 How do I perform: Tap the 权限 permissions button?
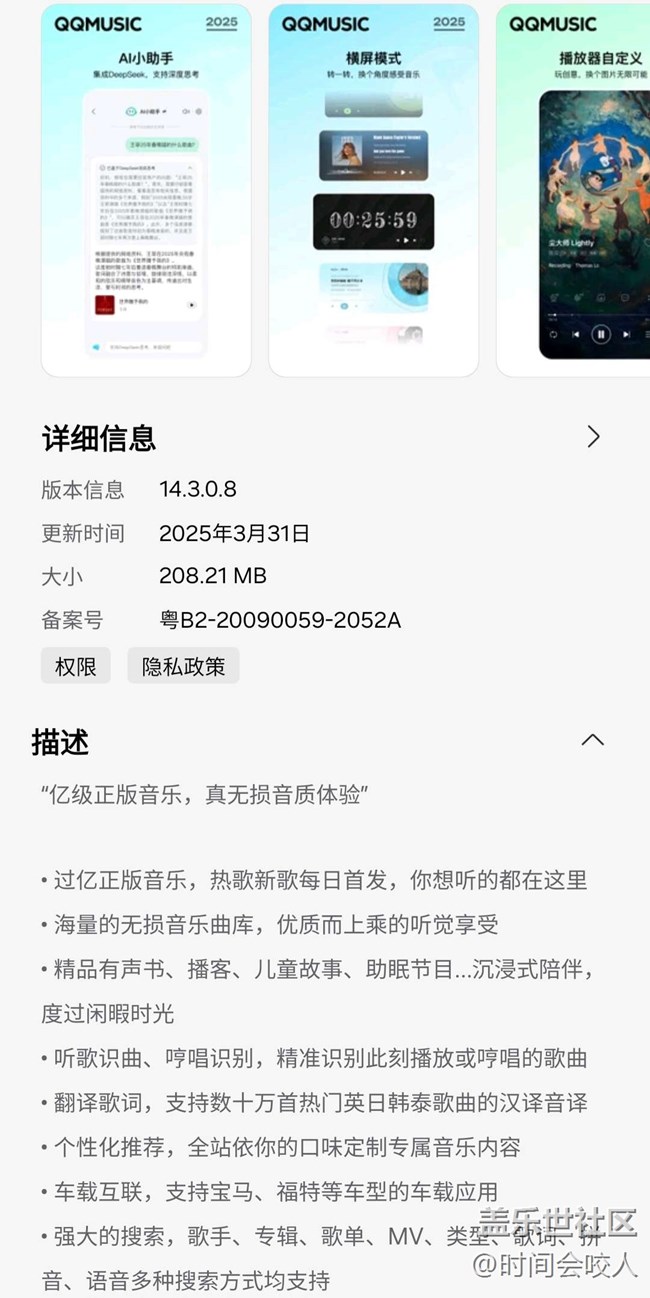(x=76, y=666)
